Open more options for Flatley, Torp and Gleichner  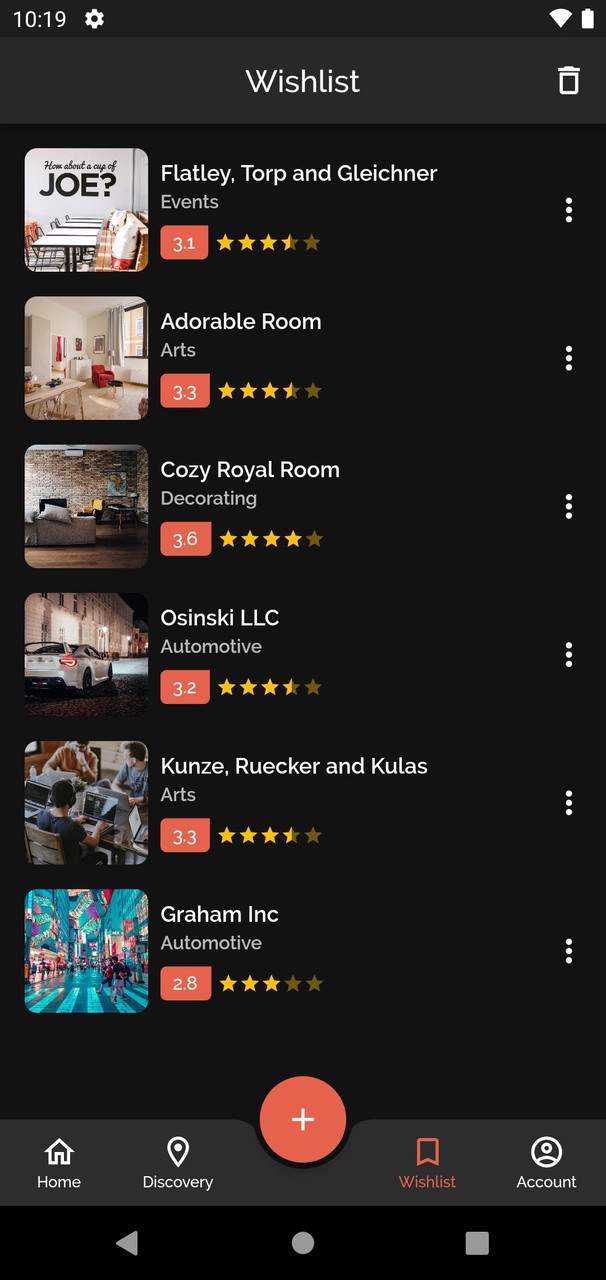coord(568,210)
